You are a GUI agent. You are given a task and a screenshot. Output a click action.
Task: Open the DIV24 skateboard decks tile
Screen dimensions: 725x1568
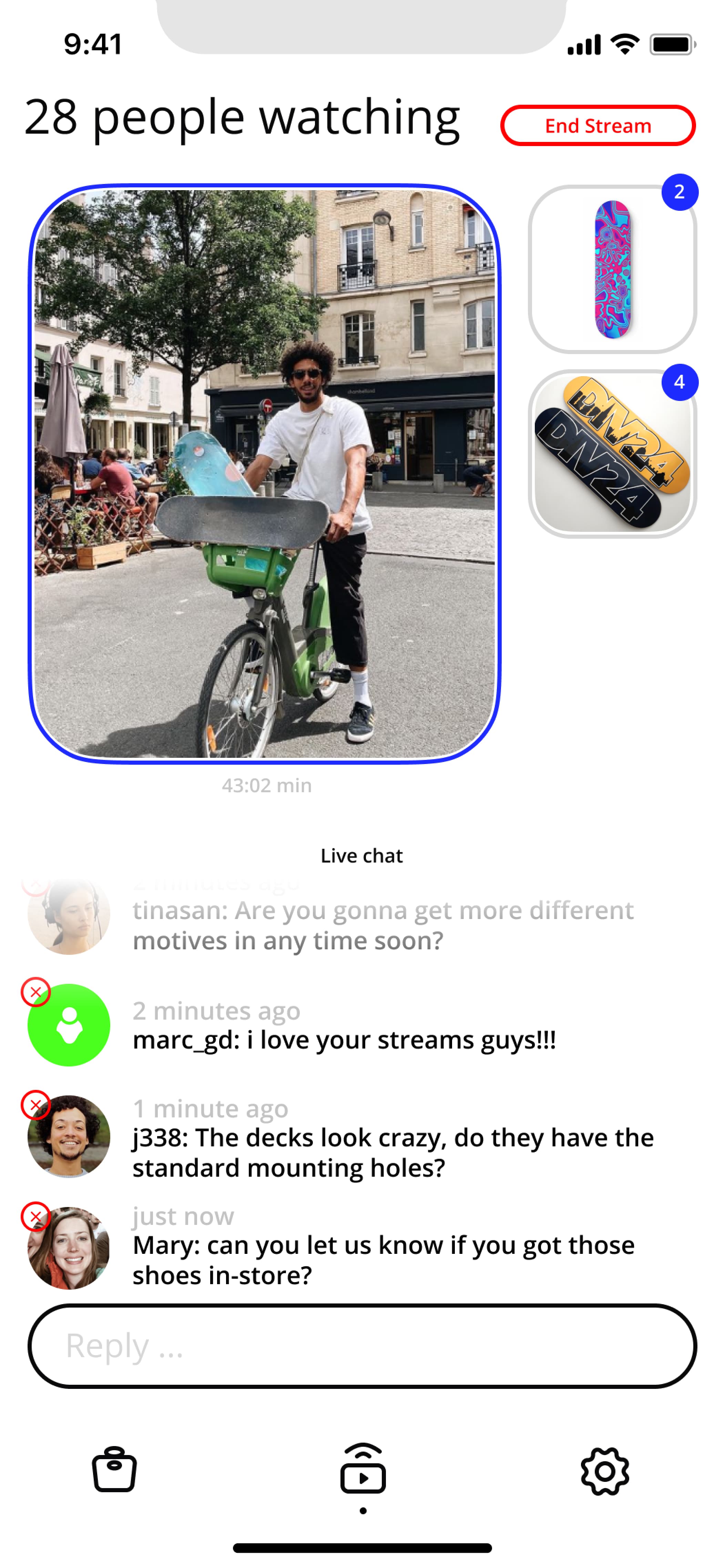tap(612, 454)
